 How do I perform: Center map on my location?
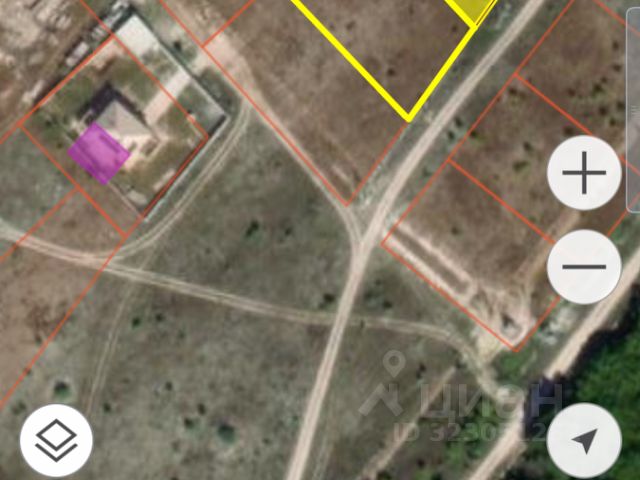click(584, 441)
